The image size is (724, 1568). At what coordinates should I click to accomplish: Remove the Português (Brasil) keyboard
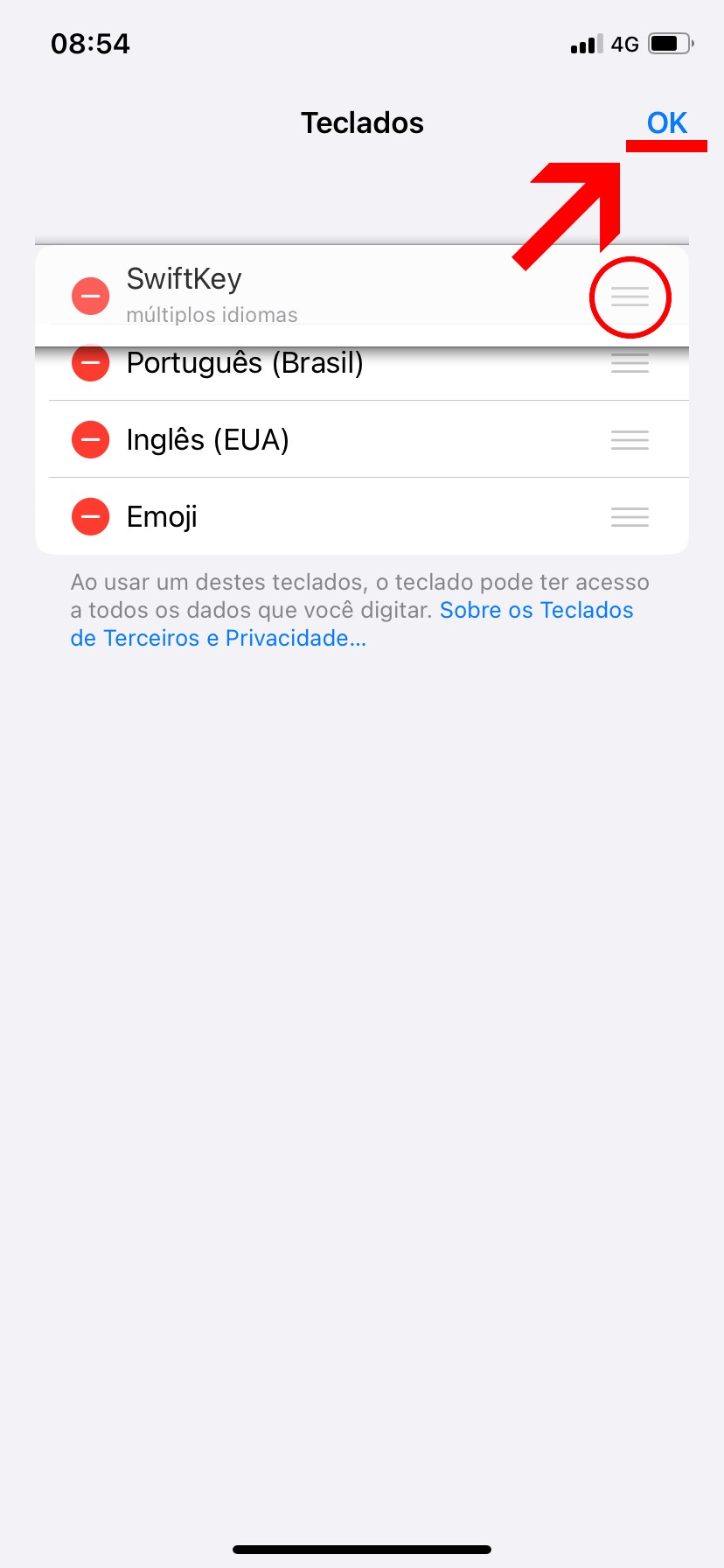pos(90,364)
